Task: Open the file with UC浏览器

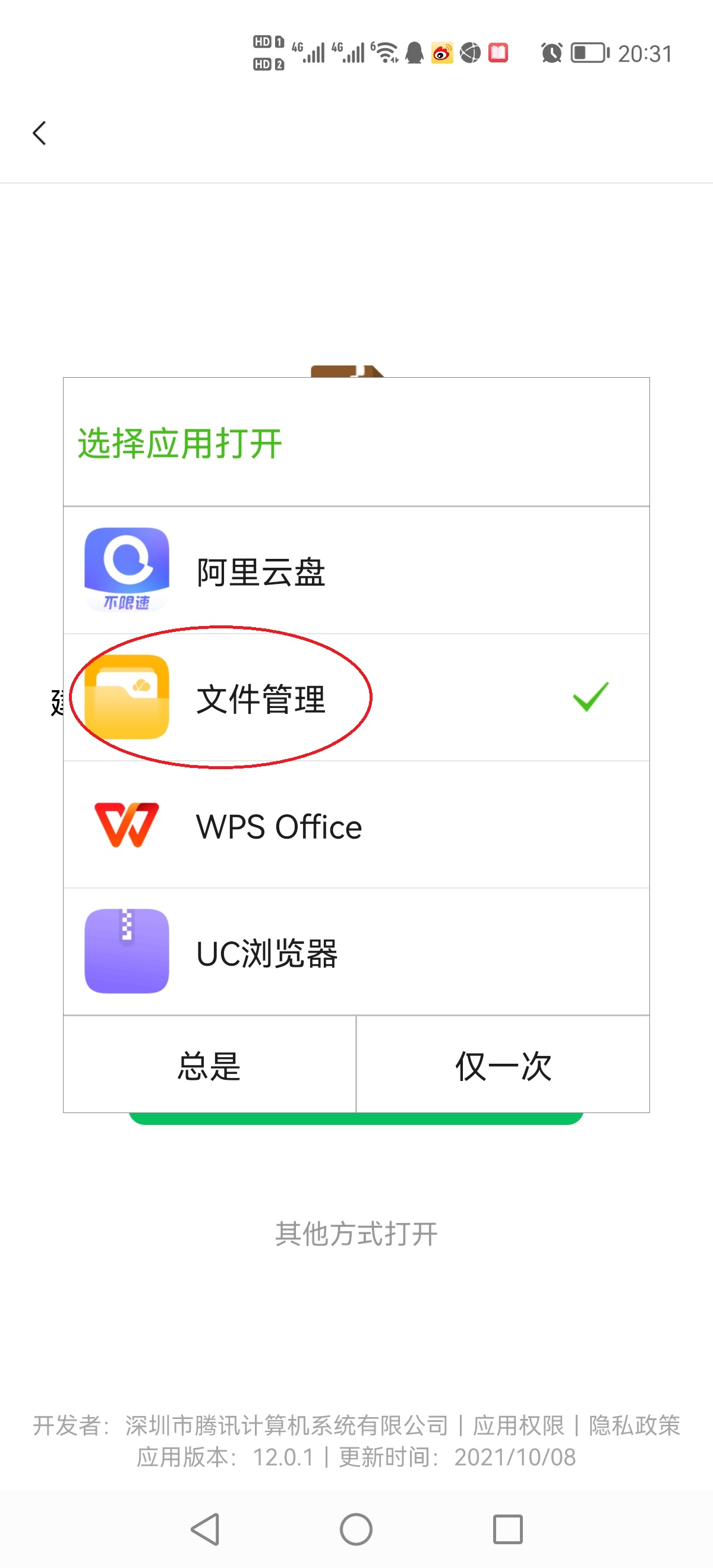Action: coord(356,952)
